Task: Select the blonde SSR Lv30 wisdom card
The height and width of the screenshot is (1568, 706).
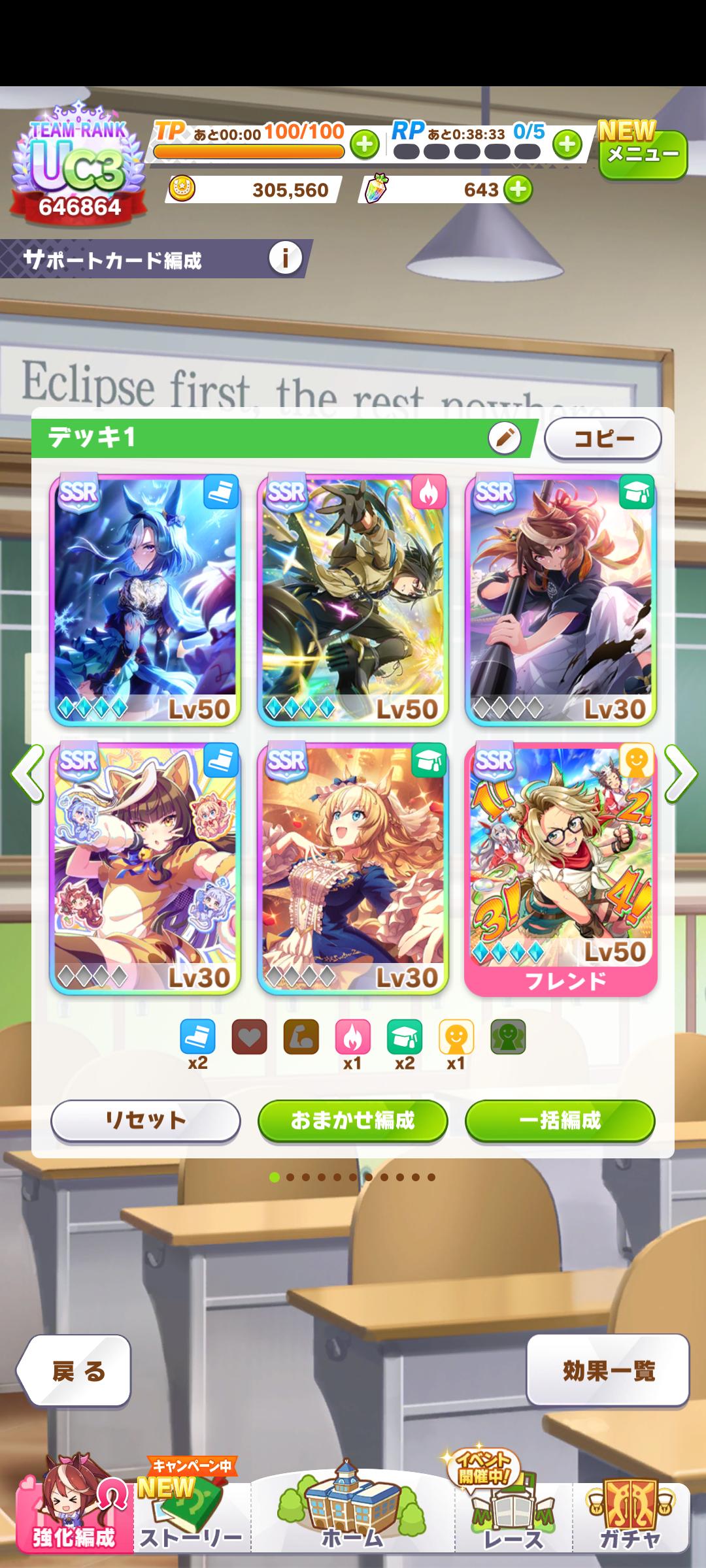Action: (x=353, y=869)
